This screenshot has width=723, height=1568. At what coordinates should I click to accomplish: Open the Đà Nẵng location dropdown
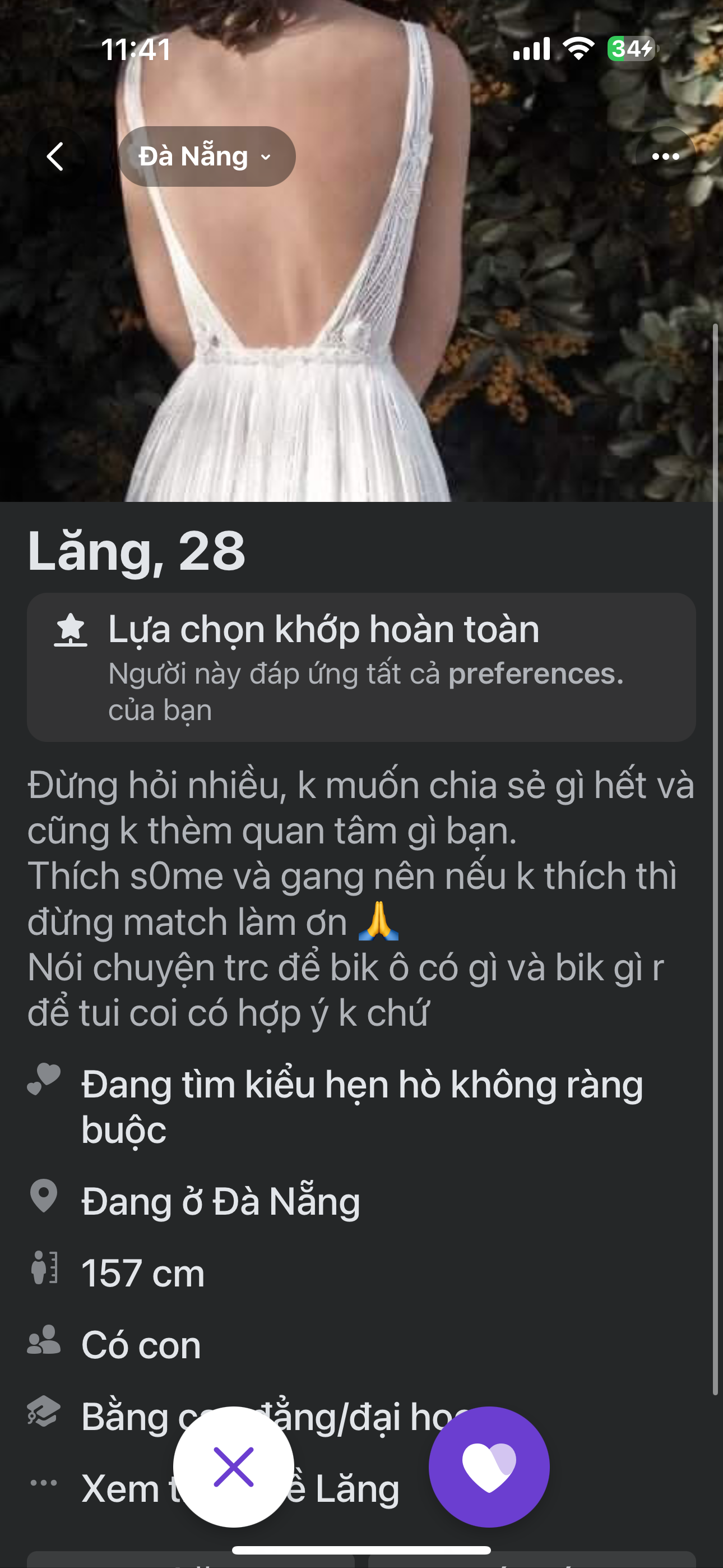[206, 156]
